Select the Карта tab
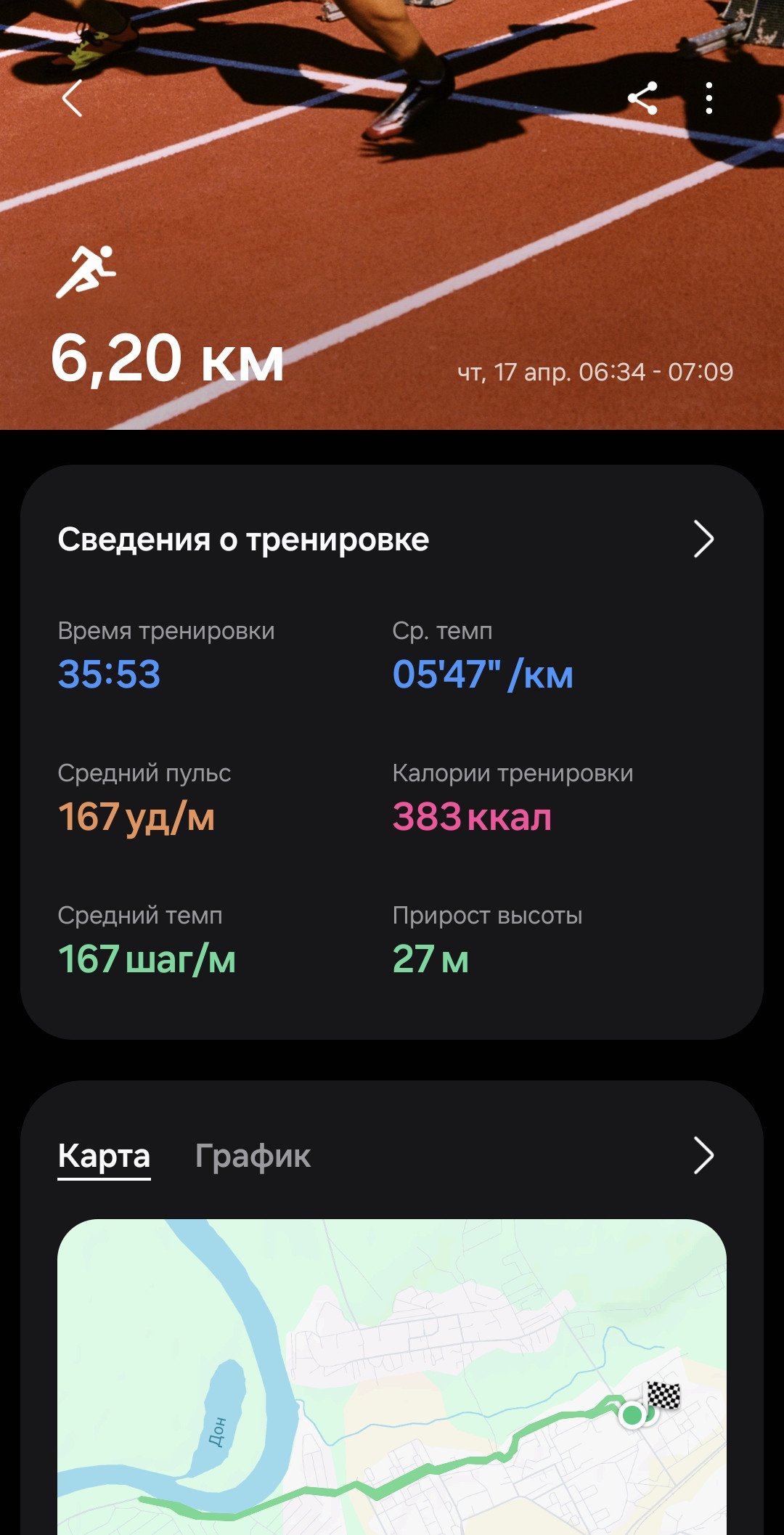 [x=104, y=1156]
